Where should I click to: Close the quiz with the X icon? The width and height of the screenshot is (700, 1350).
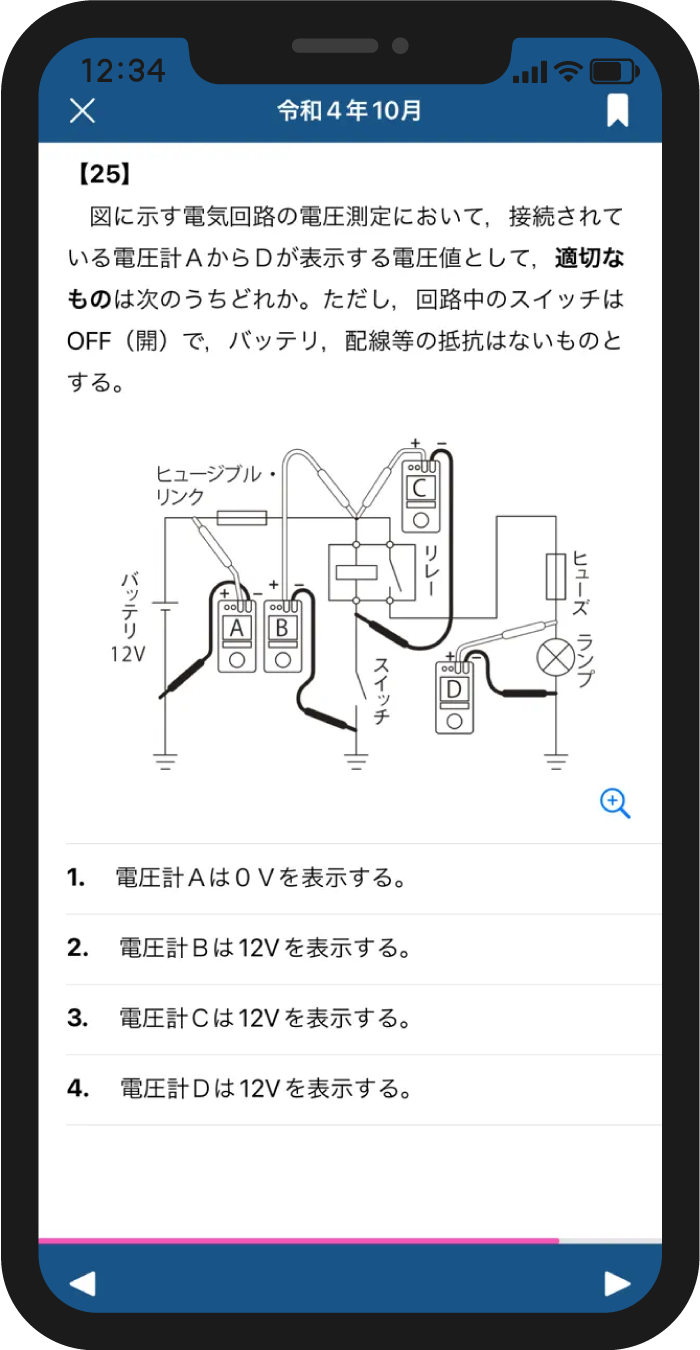(82, 110)
